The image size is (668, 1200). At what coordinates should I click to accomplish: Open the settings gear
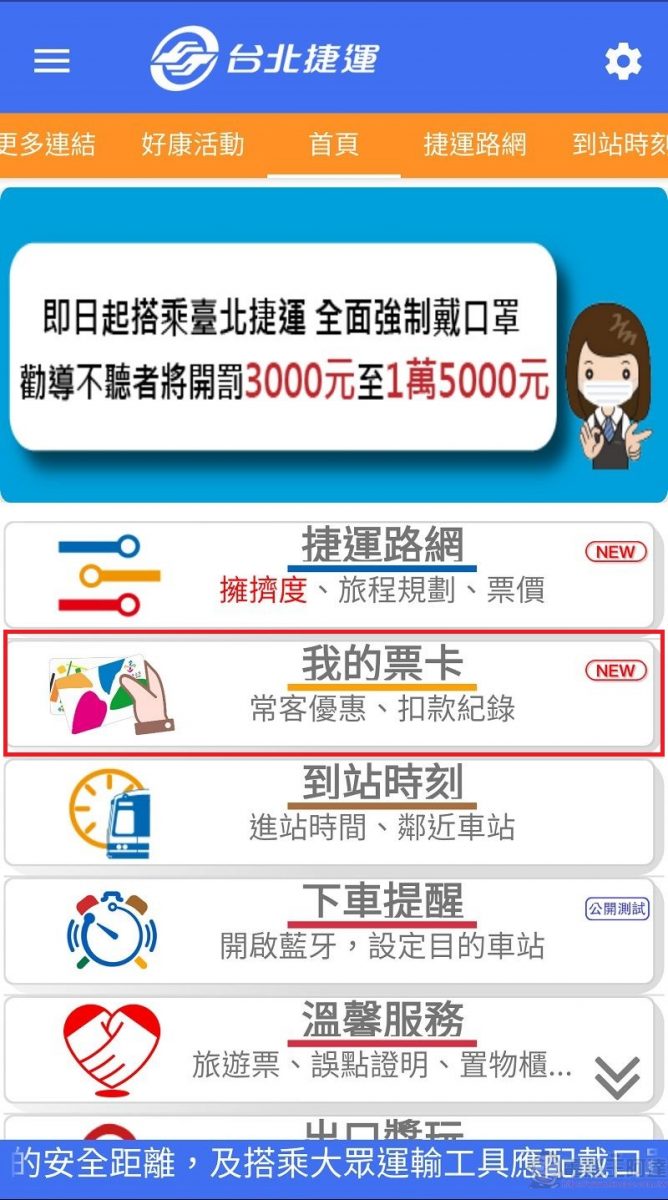(622, 62)
